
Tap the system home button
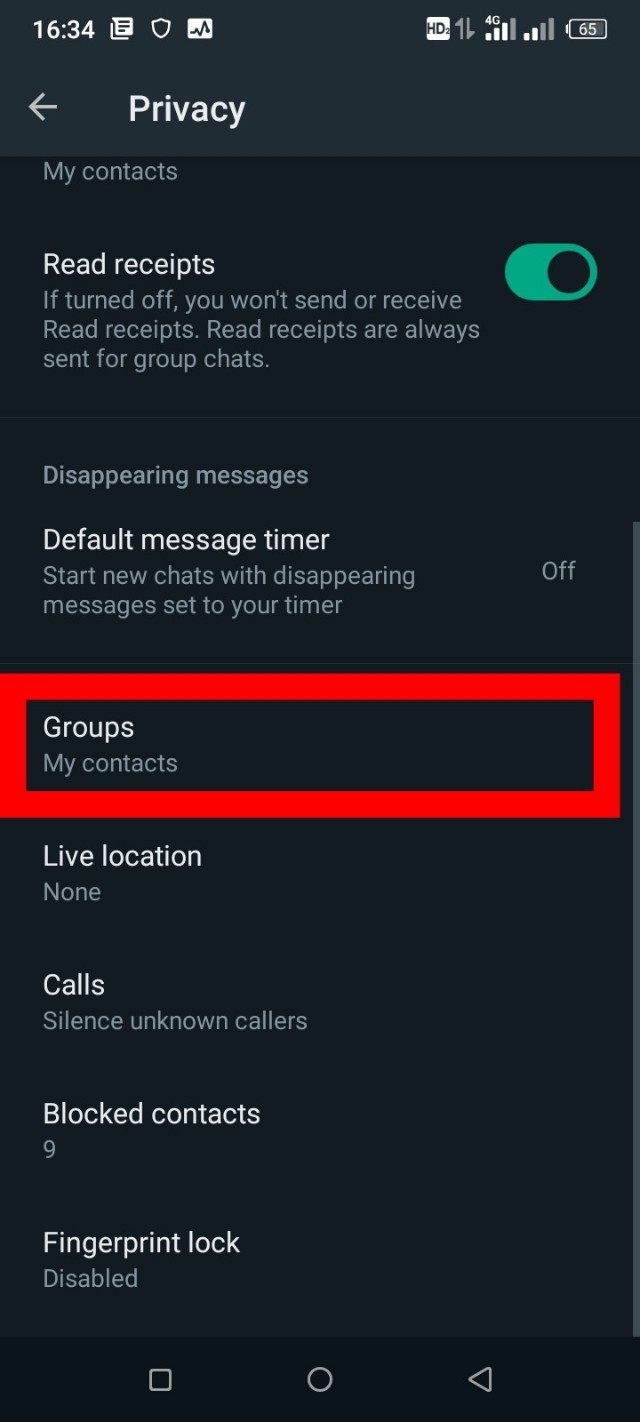click(x=320, y=1380)
